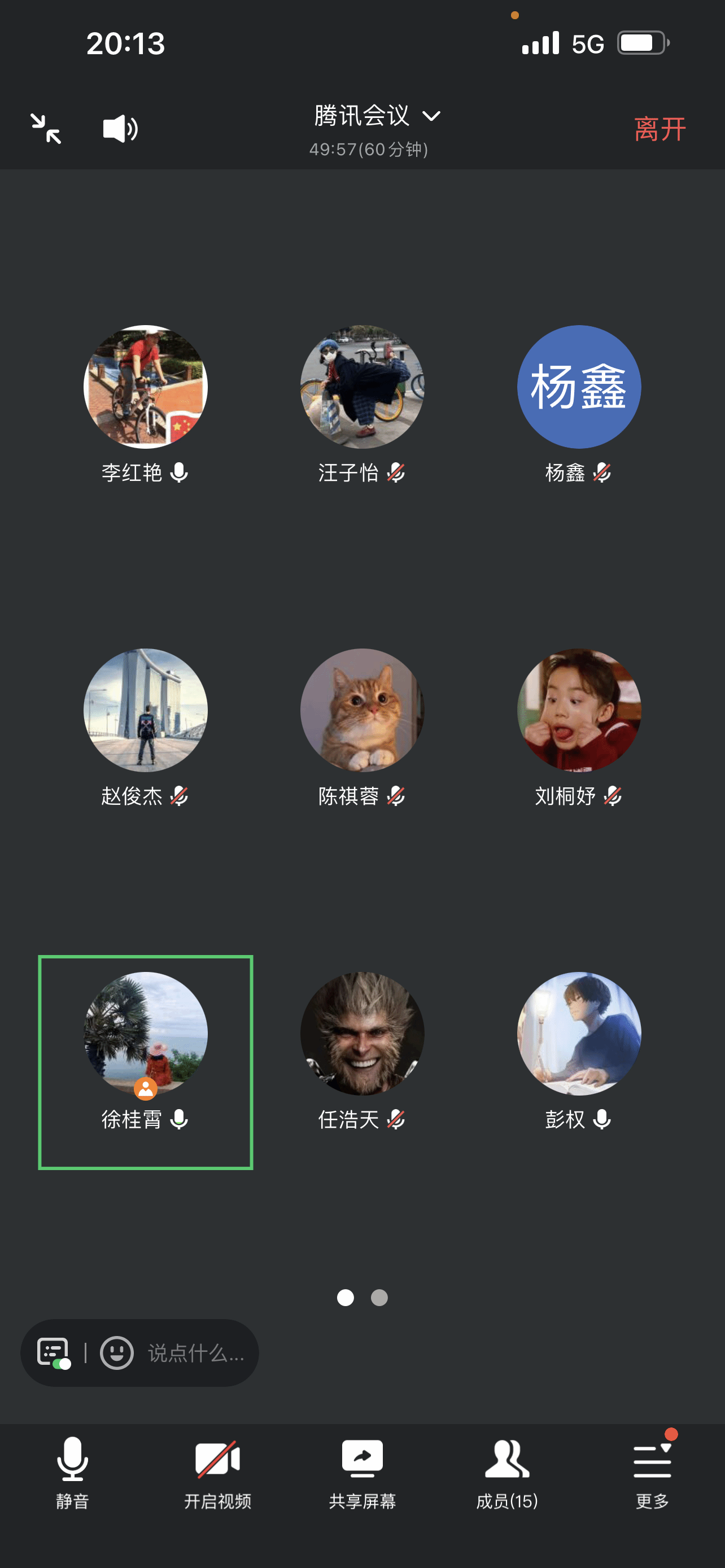Pick an emoji reaction
The image size is (725, 1568).
pos(117,1352)
